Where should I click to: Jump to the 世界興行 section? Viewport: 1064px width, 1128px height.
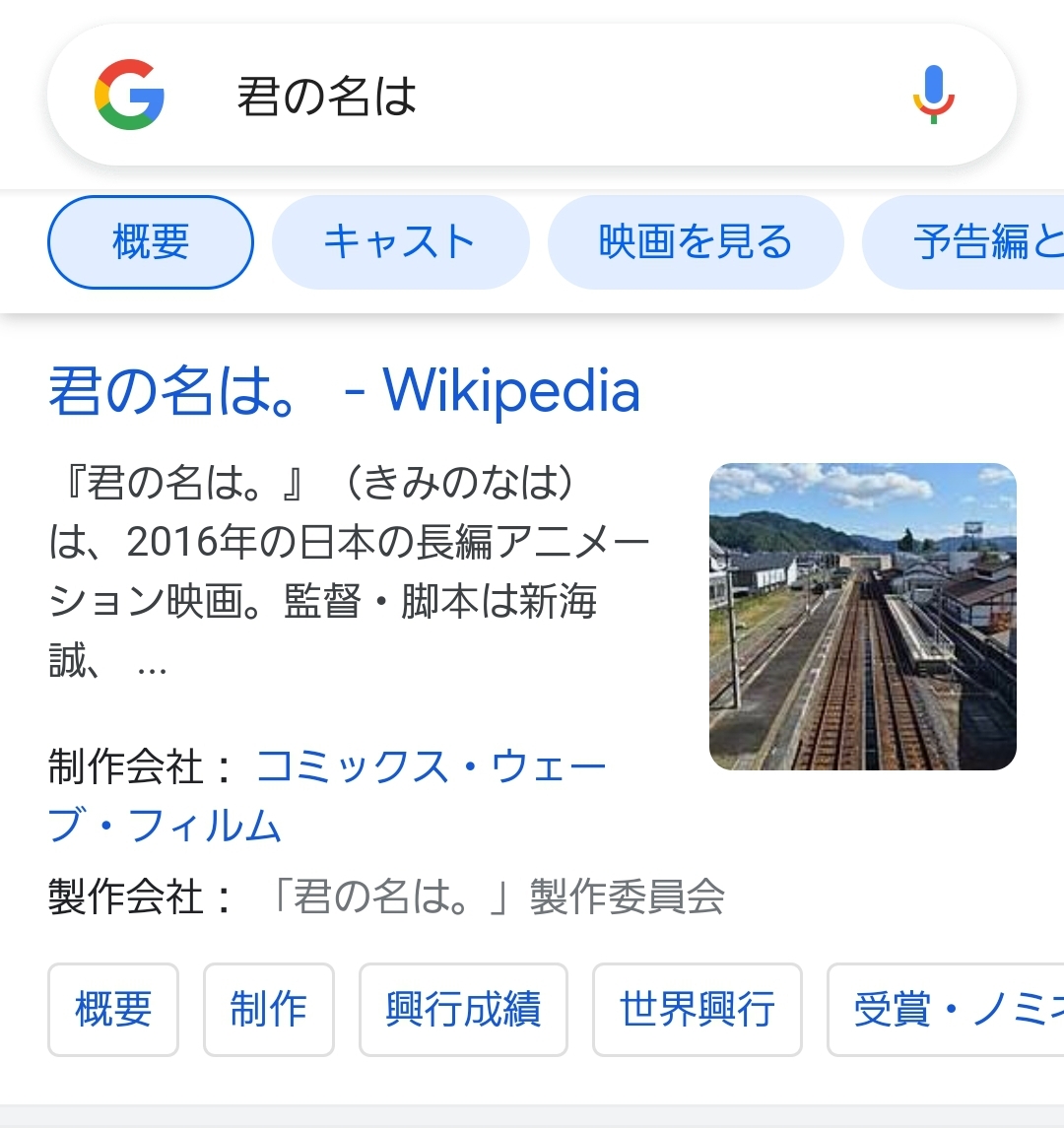coord(697,1010)
